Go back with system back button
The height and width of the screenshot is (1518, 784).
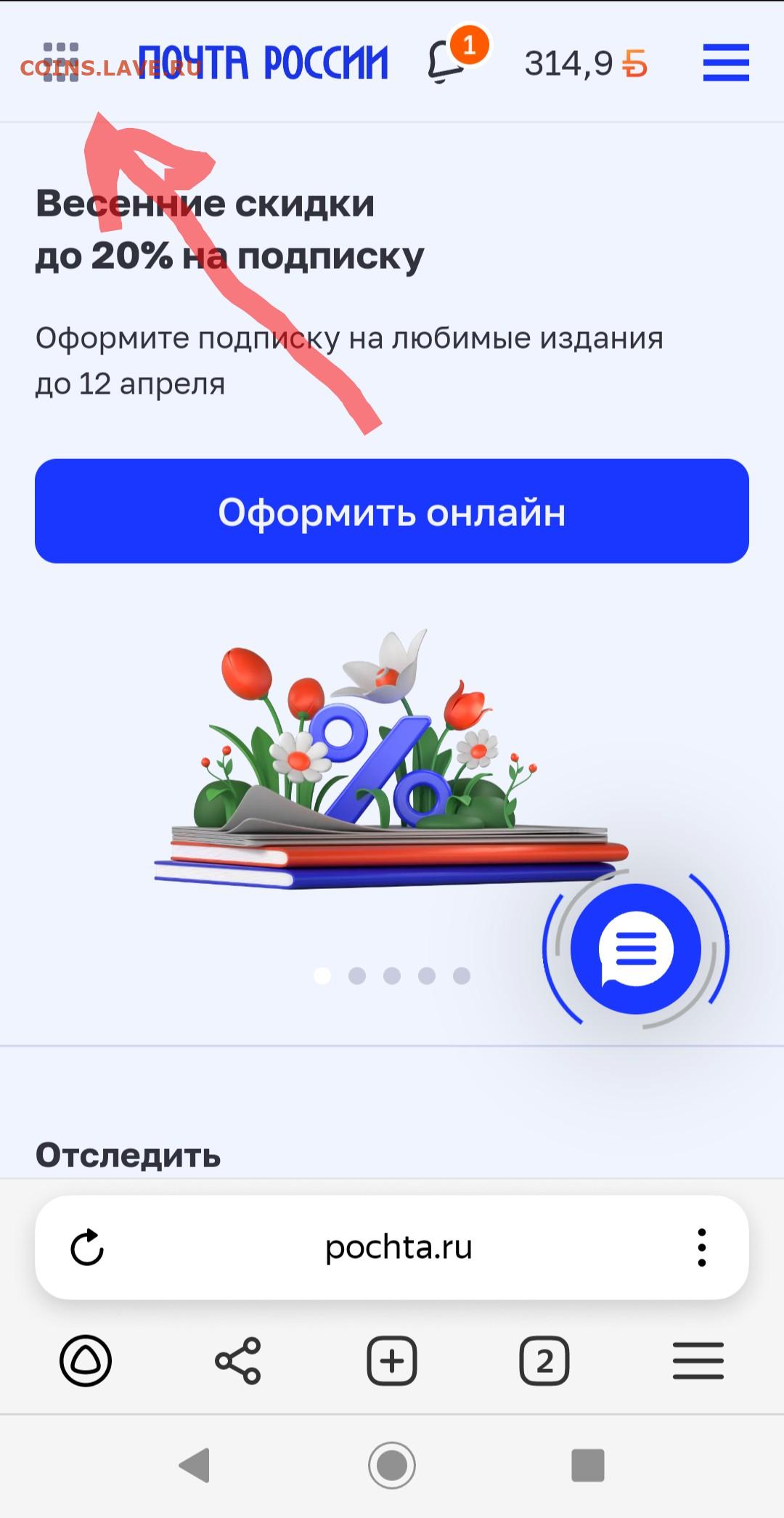point(195,1465)
